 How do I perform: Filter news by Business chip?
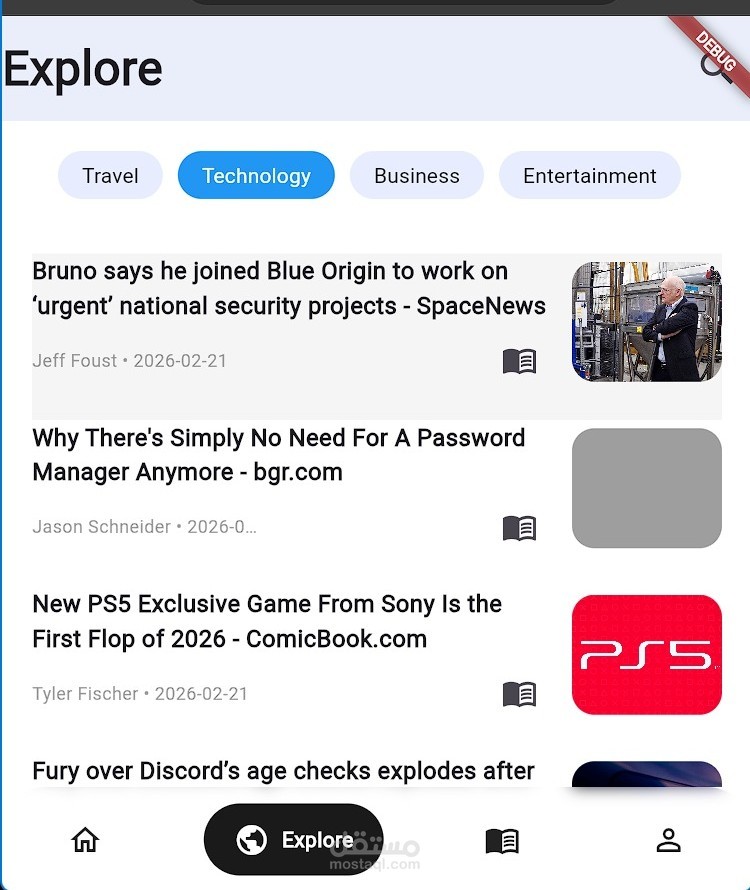click(416, 176)
